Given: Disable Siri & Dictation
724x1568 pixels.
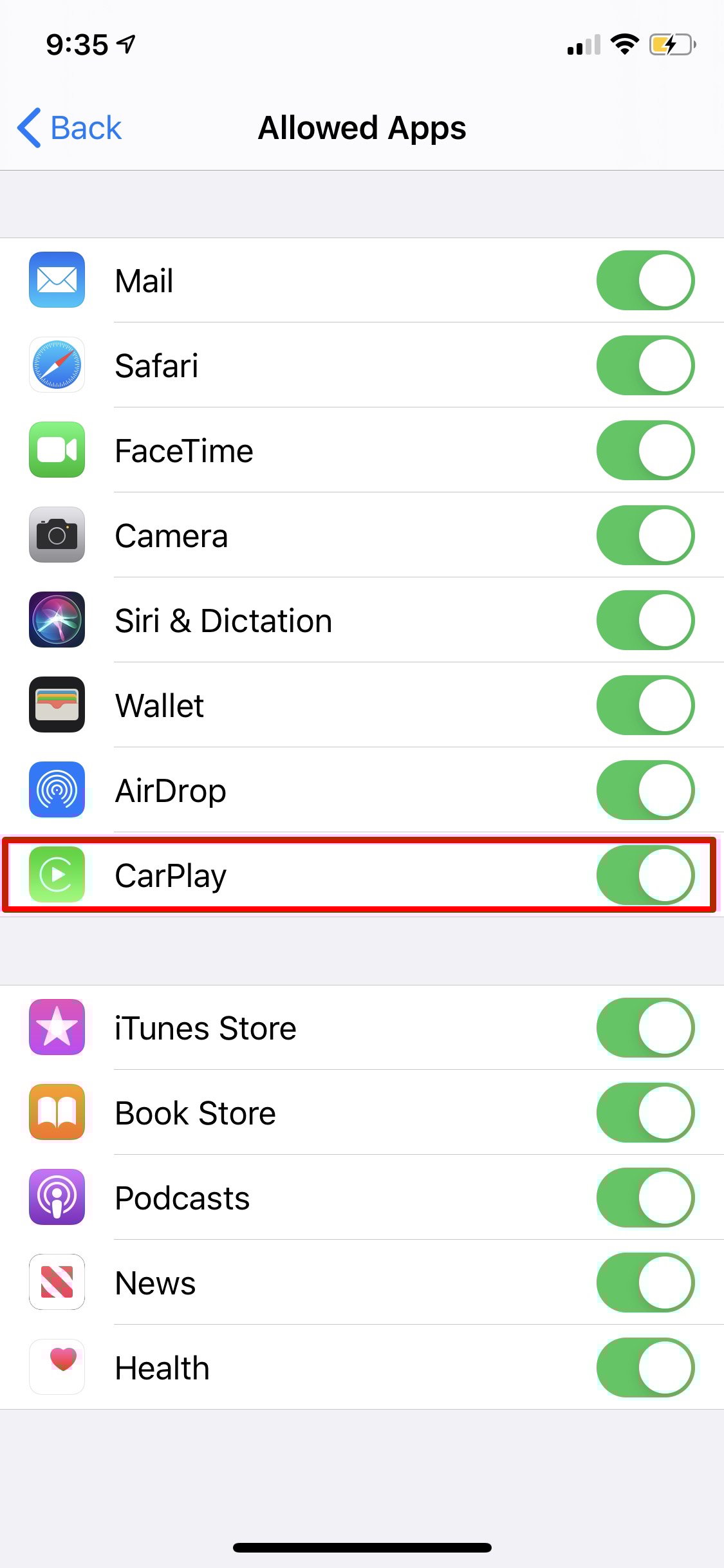Looking at the screenshot, I should [645, 621].
